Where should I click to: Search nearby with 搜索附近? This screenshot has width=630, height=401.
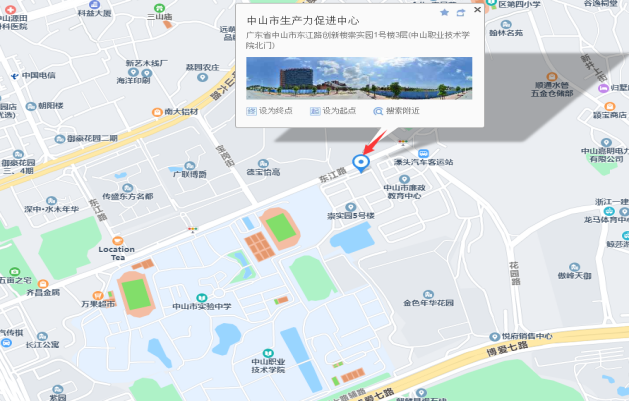[x=396, y=111]
